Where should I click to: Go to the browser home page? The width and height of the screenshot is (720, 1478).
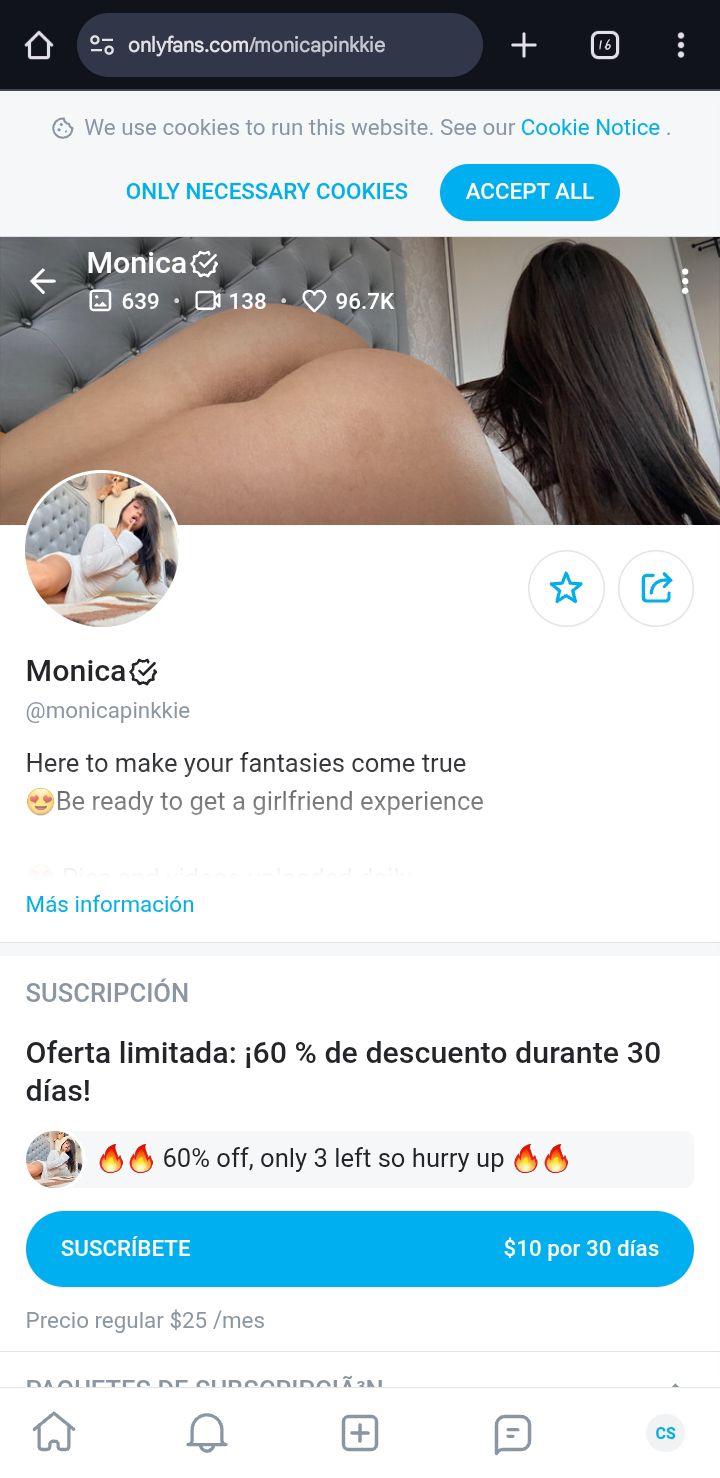[x=38, y=45]
